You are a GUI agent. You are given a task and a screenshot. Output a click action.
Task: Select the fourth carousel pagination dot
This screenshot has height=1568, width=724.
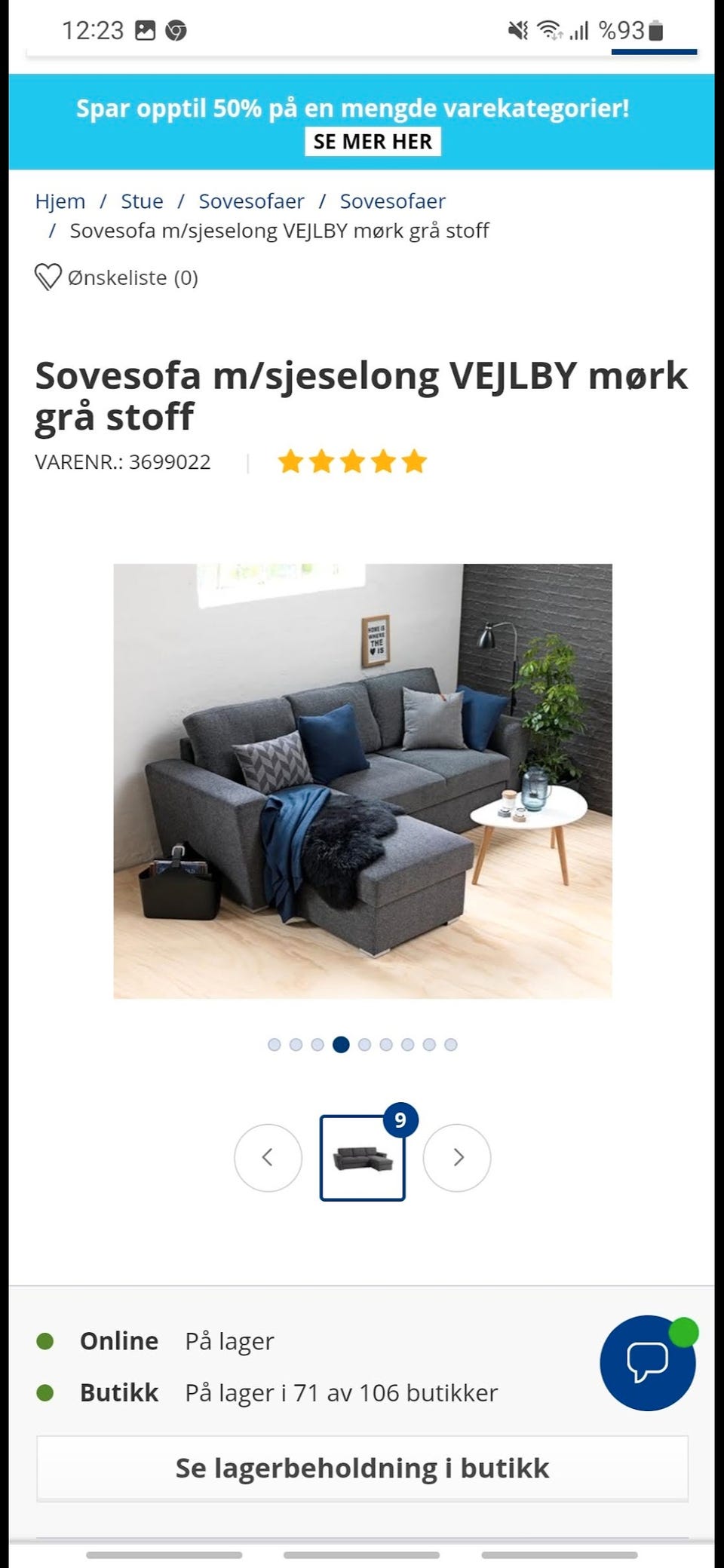click(x=341, y=1045)
